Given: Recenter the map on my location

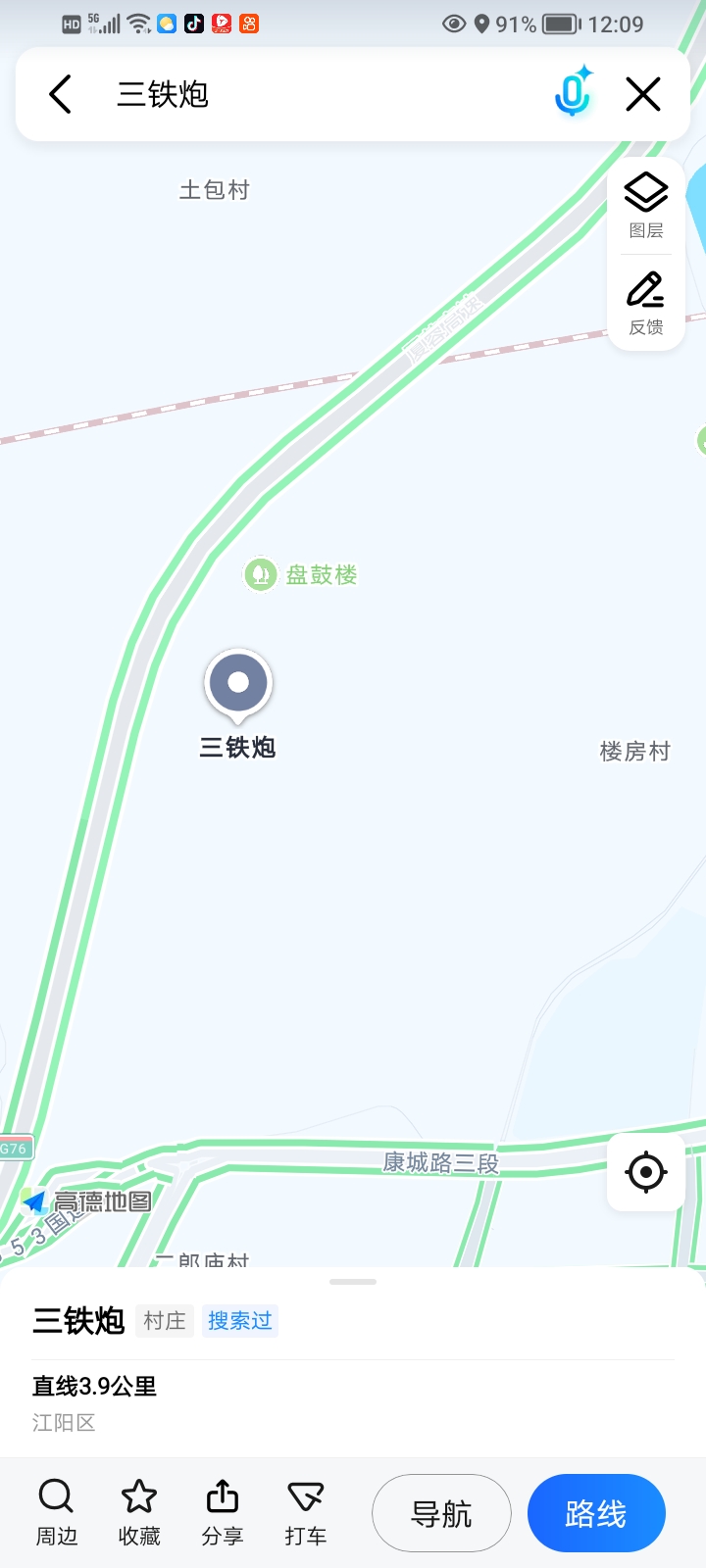Looking at the screenshot, I should [x=645, y=1172].
